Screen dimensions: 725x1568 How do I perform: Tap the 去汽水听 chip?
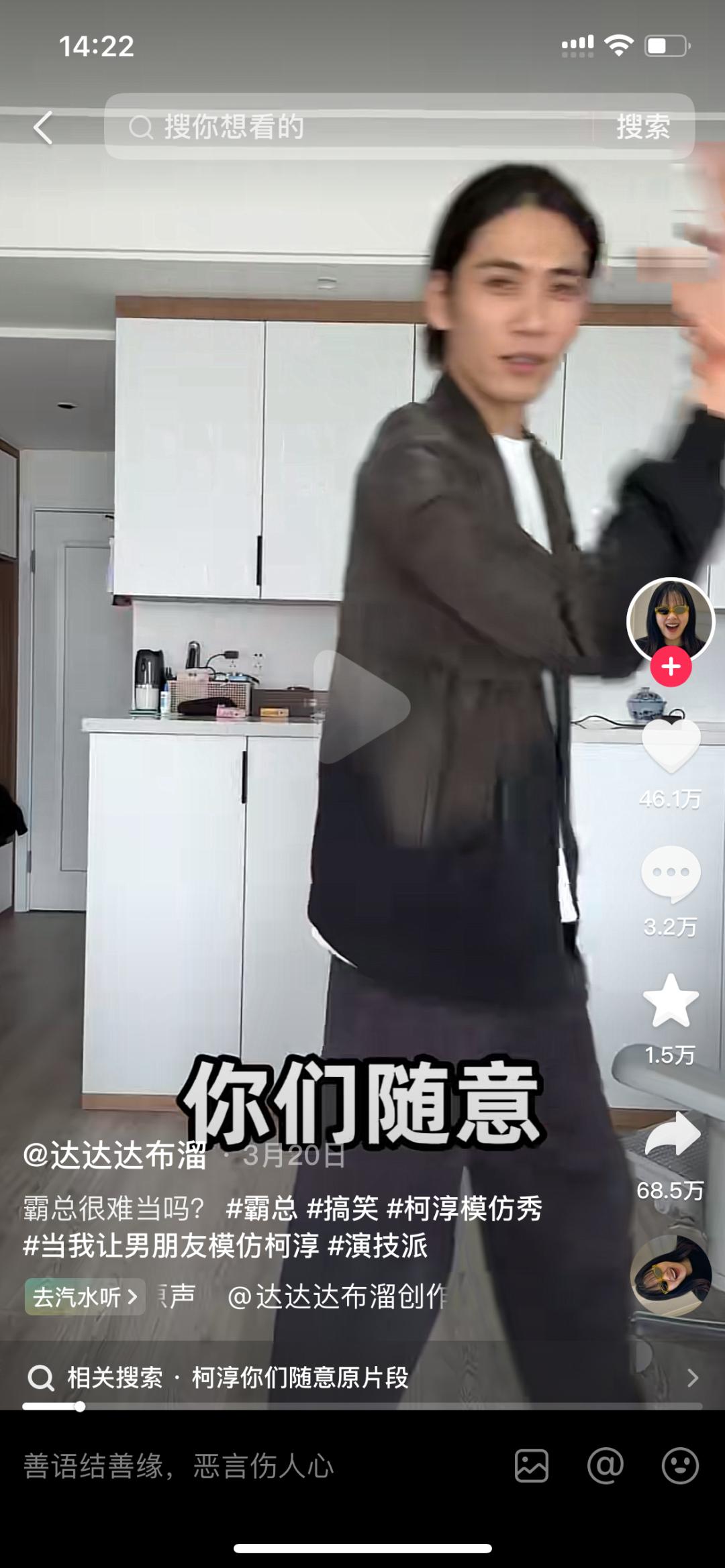(85, 1296)
